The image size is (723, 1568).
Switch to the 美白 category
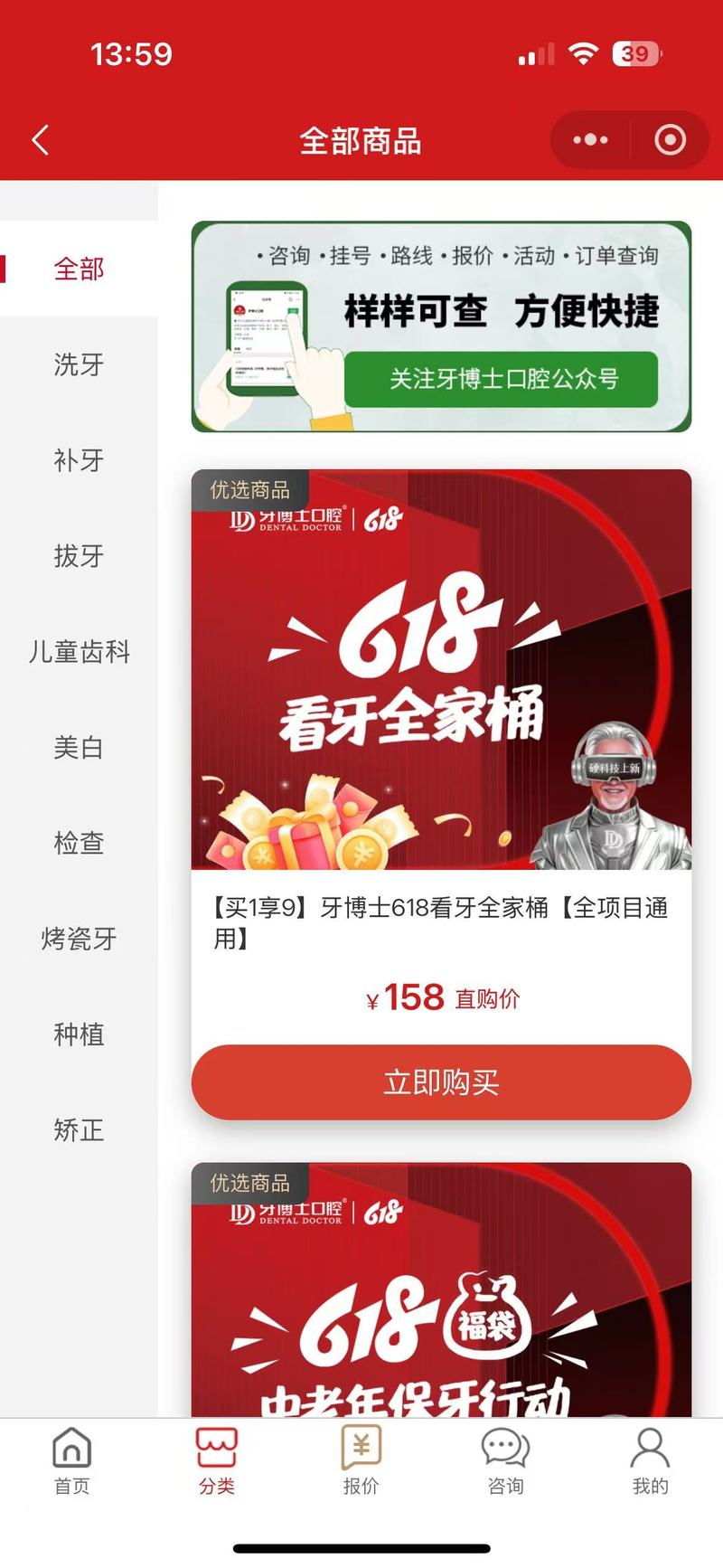(79, 748)
